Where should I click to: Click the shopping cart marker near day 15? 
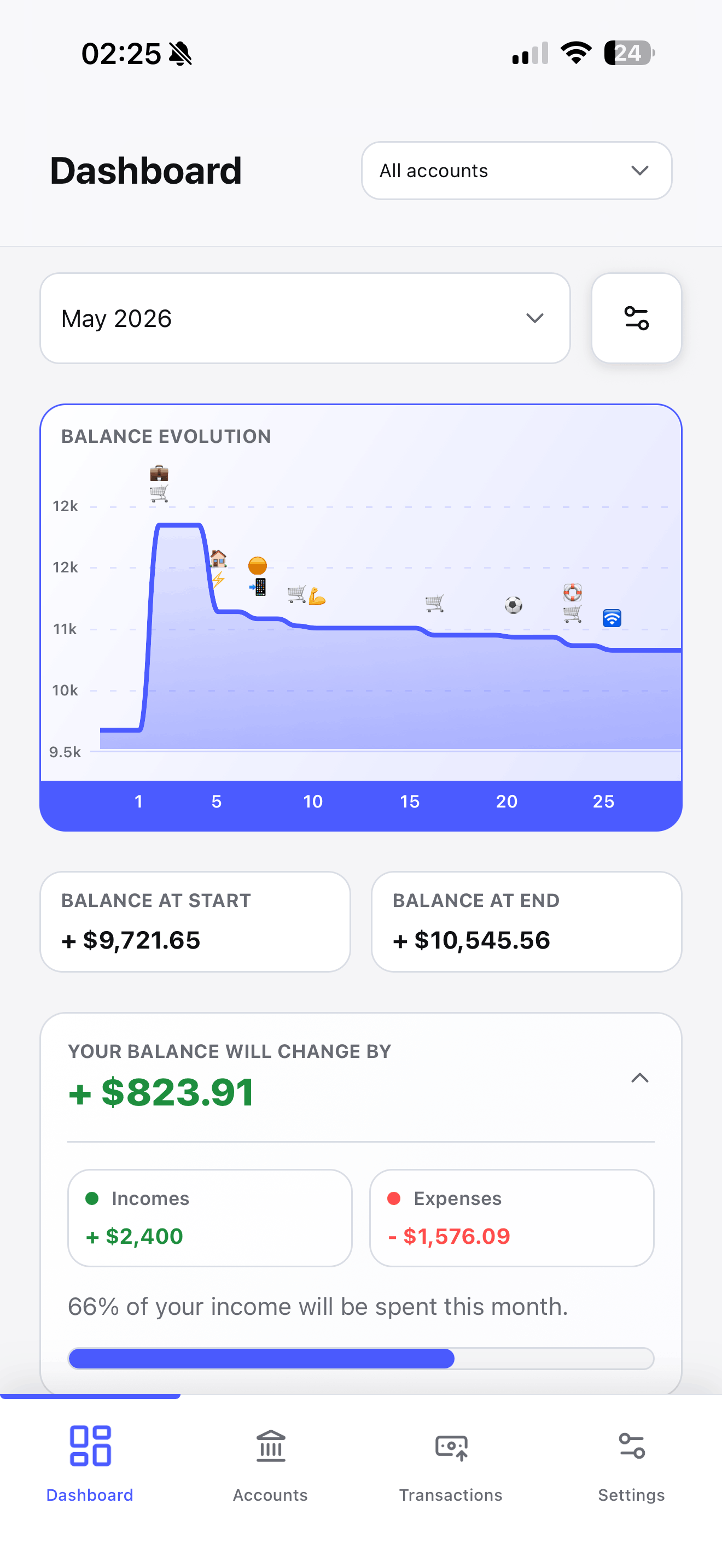click(x=434, y=602)
